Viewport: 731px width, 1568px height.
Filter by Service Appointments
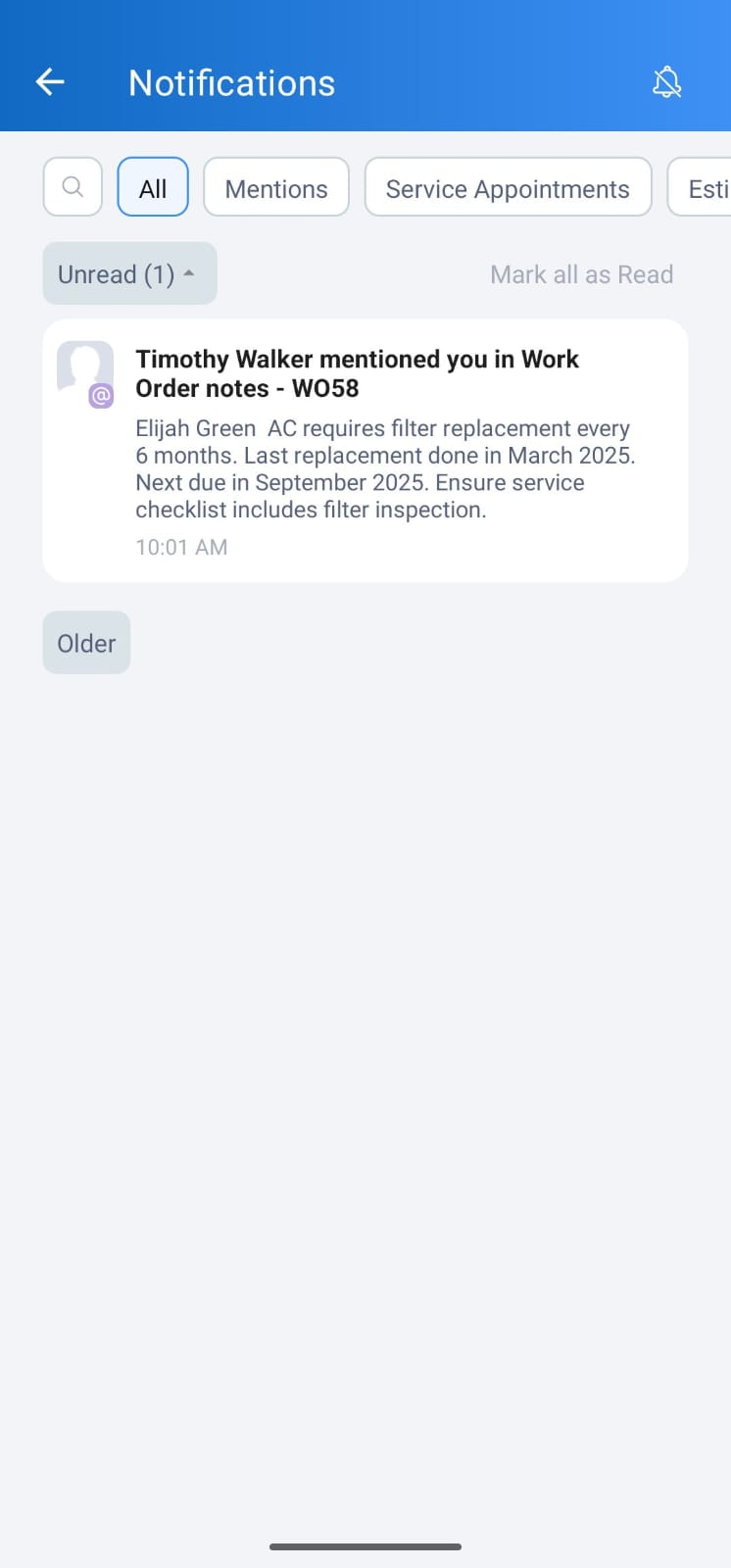[508, 187]
